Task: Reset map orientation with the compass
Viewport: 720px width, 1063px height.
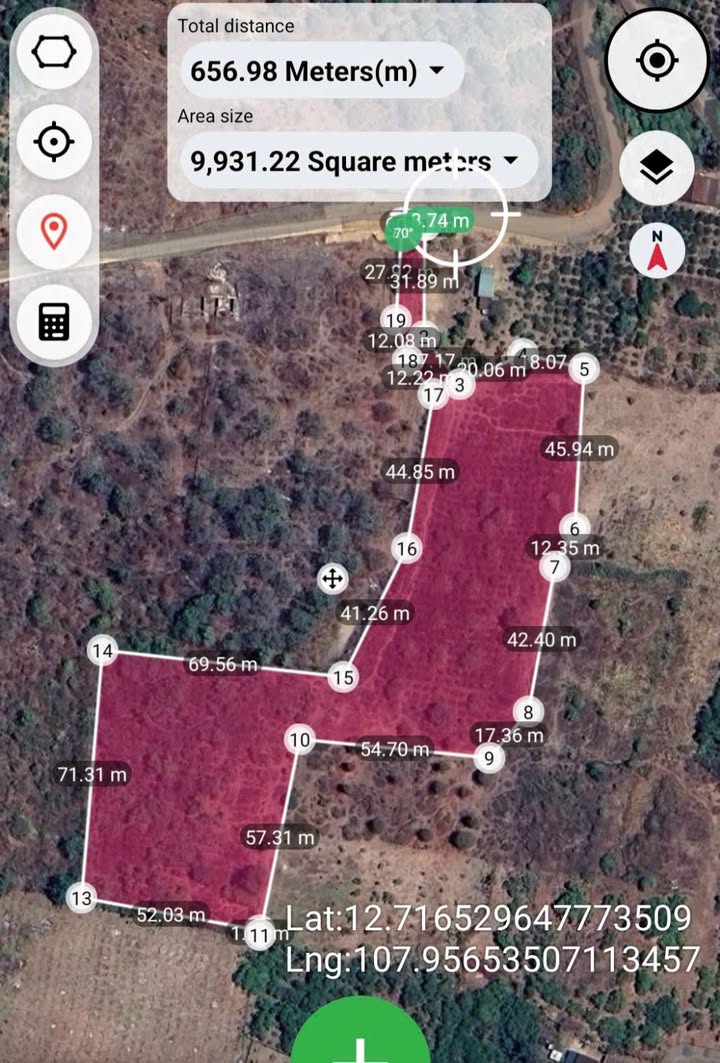Action: point(657,249)
